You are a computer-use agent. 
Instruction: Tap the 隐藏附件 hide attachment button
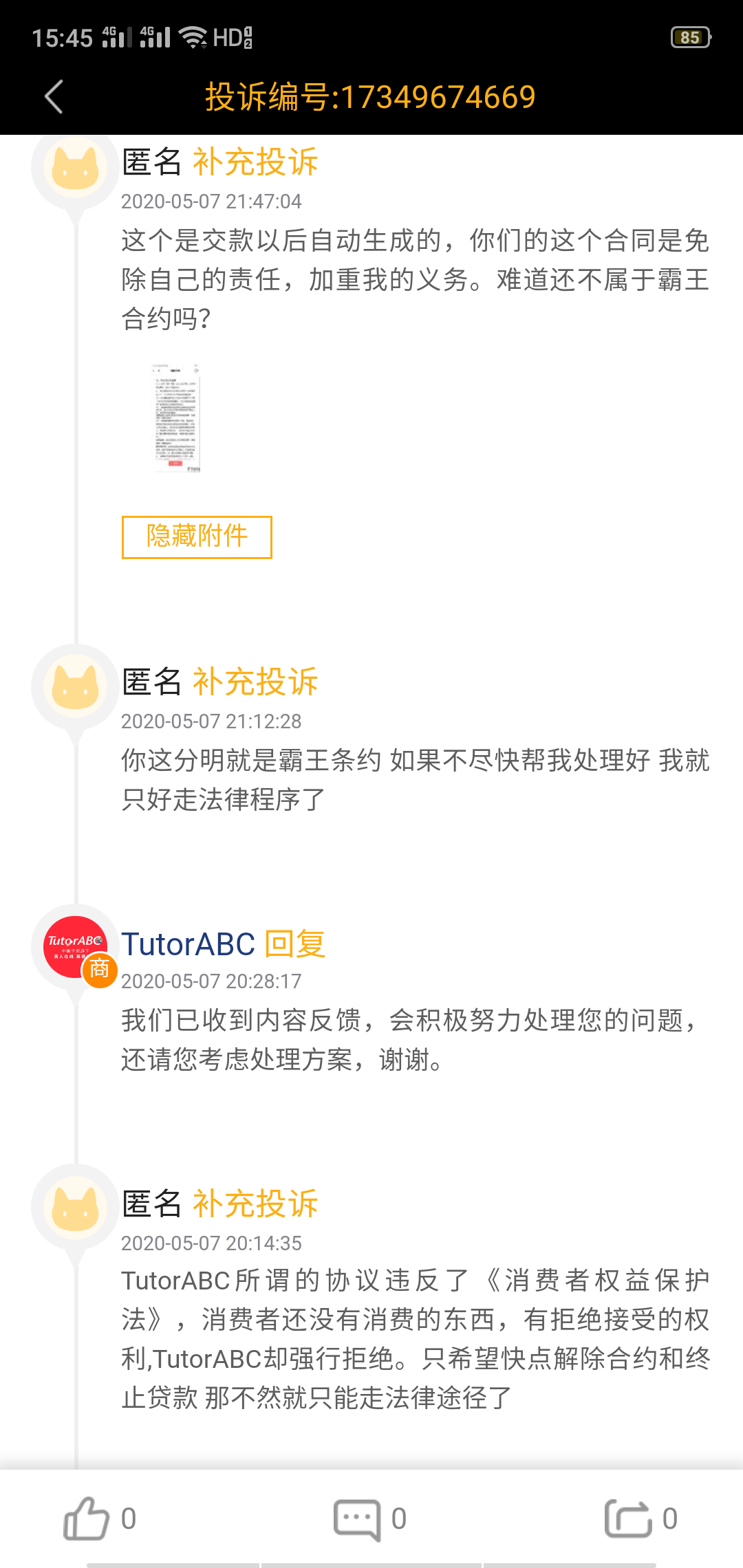(x=197, y=537)
